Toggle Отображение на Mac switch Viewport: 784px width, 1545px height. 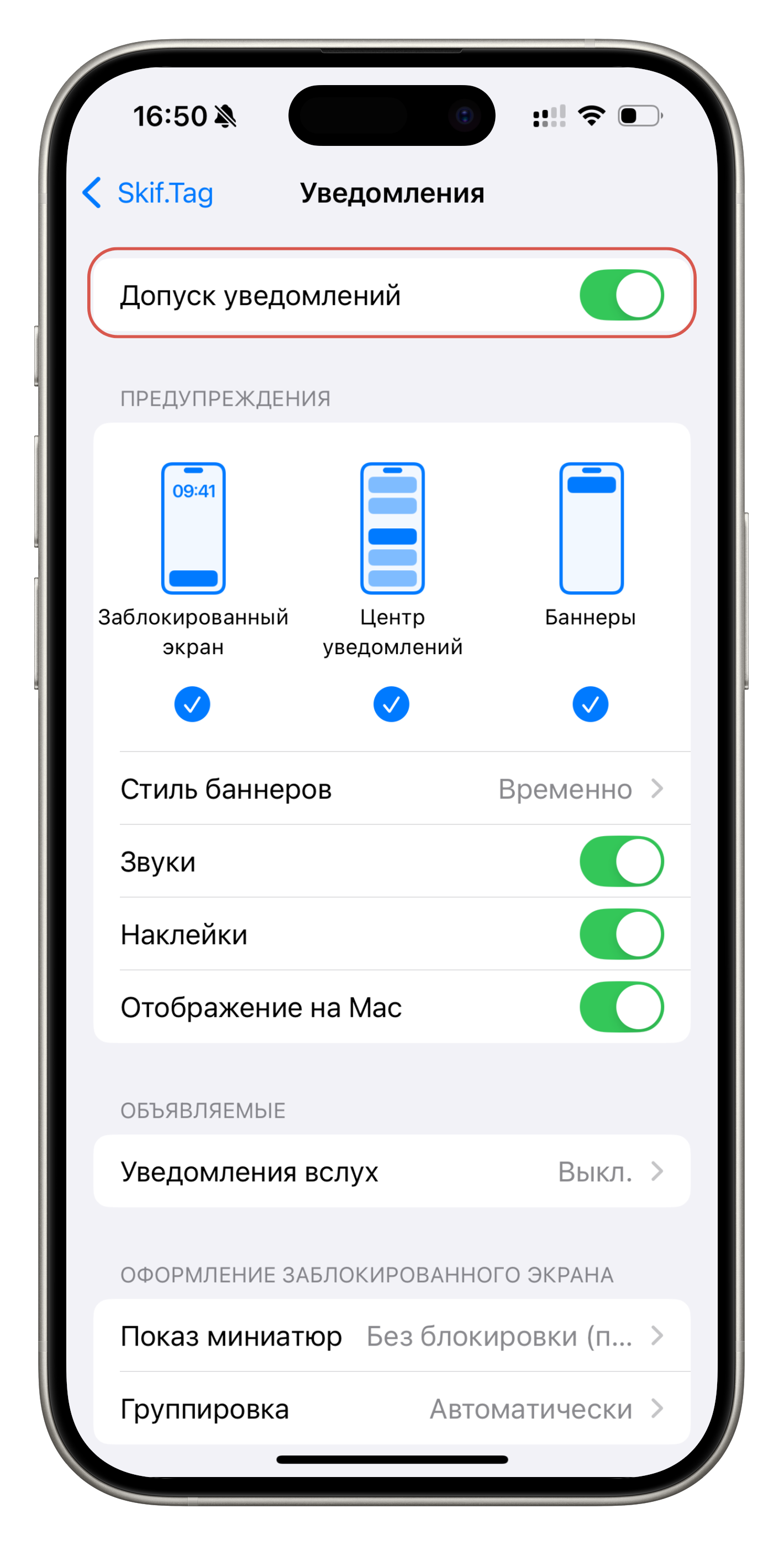click(621, 1007)
